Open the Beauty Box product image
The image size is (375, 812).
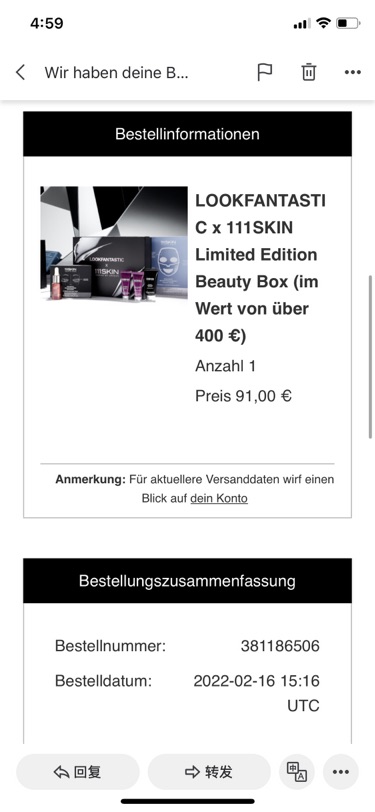pyautogui.click(x=114, y=244)
